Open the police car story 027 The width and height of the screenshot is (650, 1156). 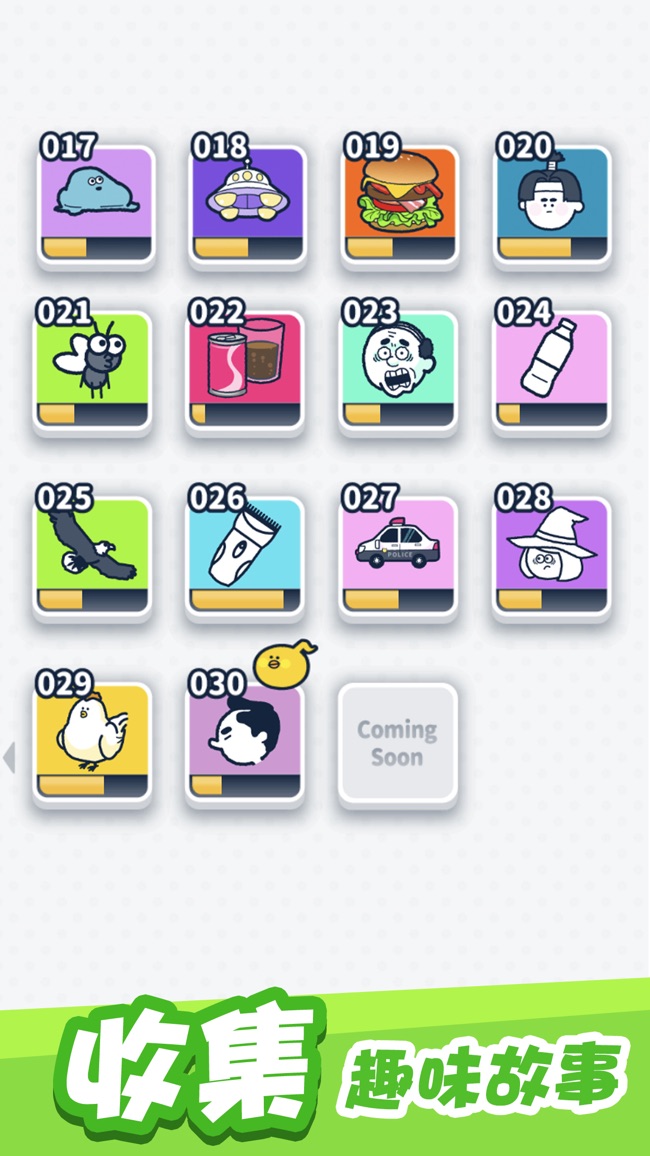(398, 557)
